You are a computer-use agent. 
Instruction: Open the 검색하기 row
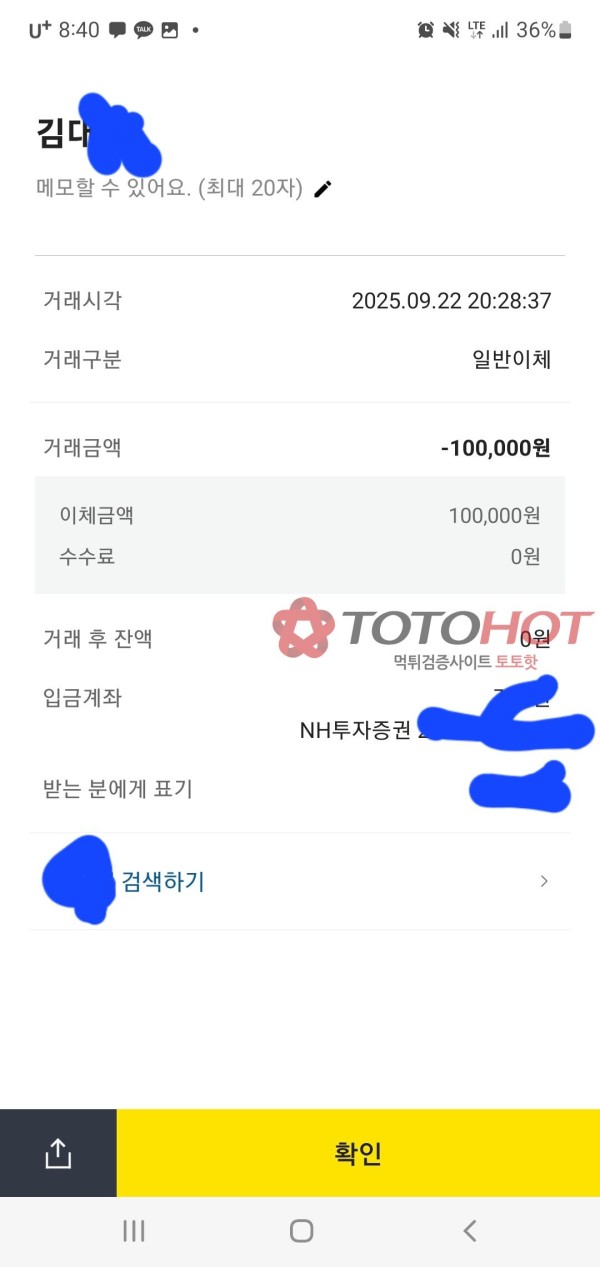coord(300,881)
